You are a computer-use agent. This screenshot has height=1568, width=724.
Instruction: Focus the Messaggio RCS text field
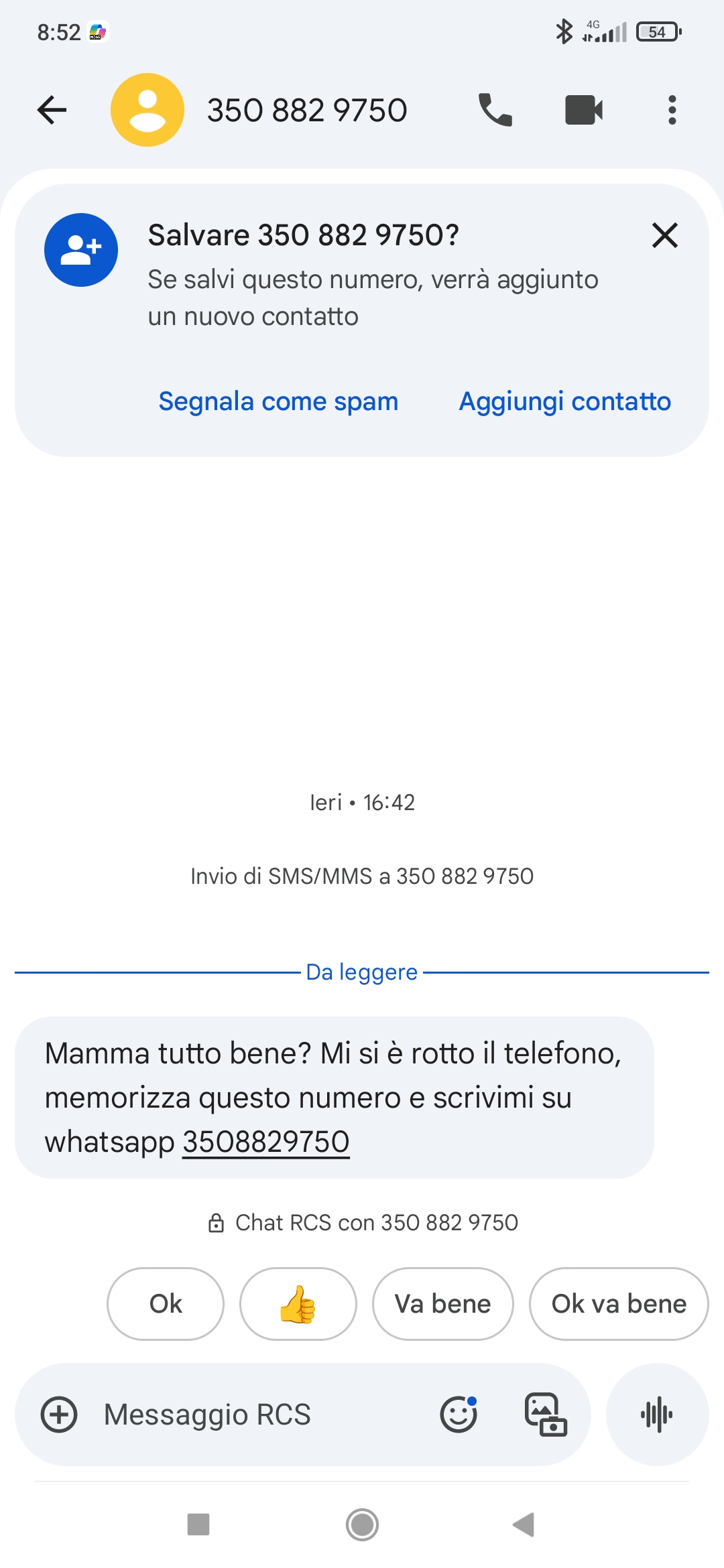[255, 1415]
